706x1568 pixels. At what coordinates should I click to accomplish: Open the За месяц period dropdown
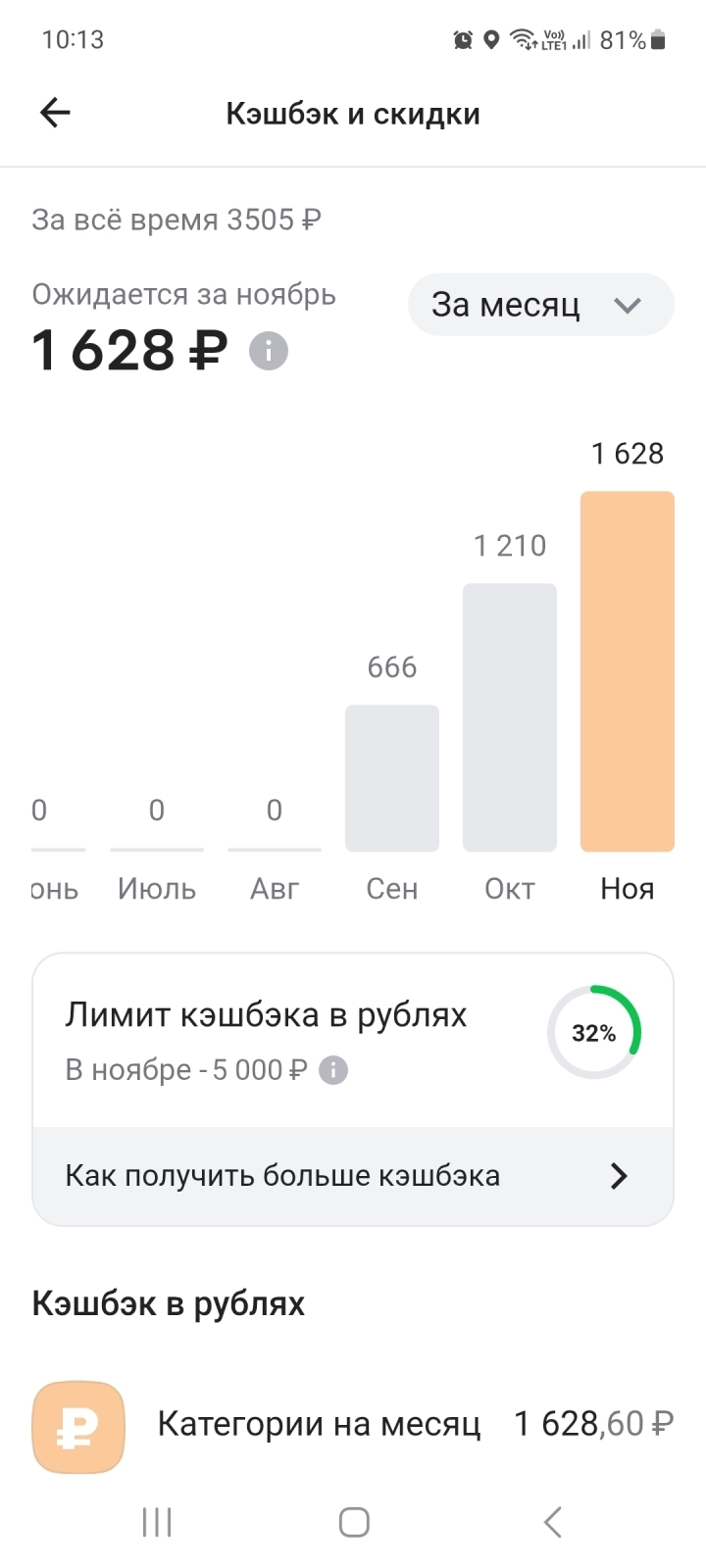tap(540, 305)
